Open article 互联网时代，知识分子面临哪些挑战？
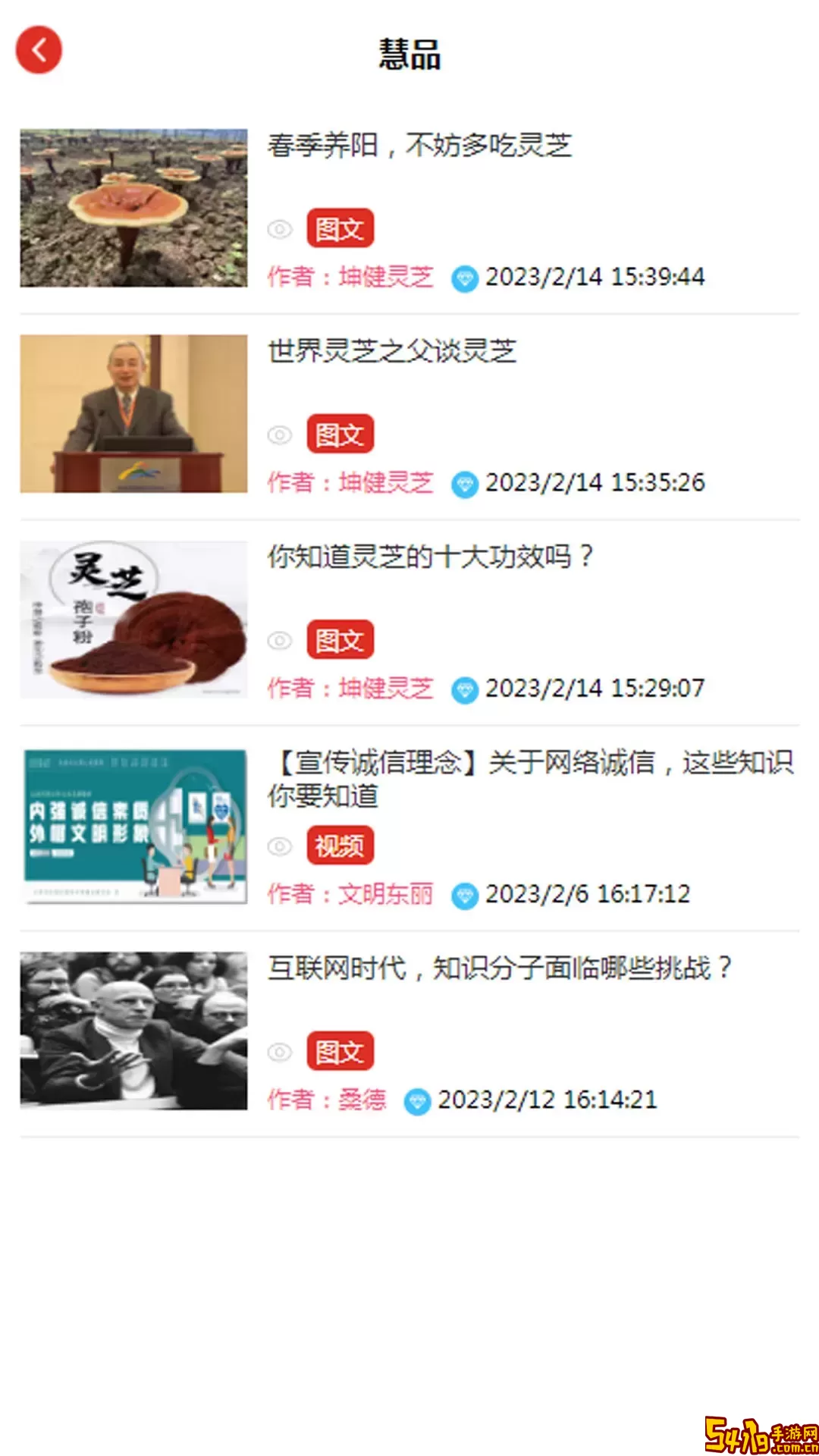The image size is (819, 1456). [x=500, y=968]
